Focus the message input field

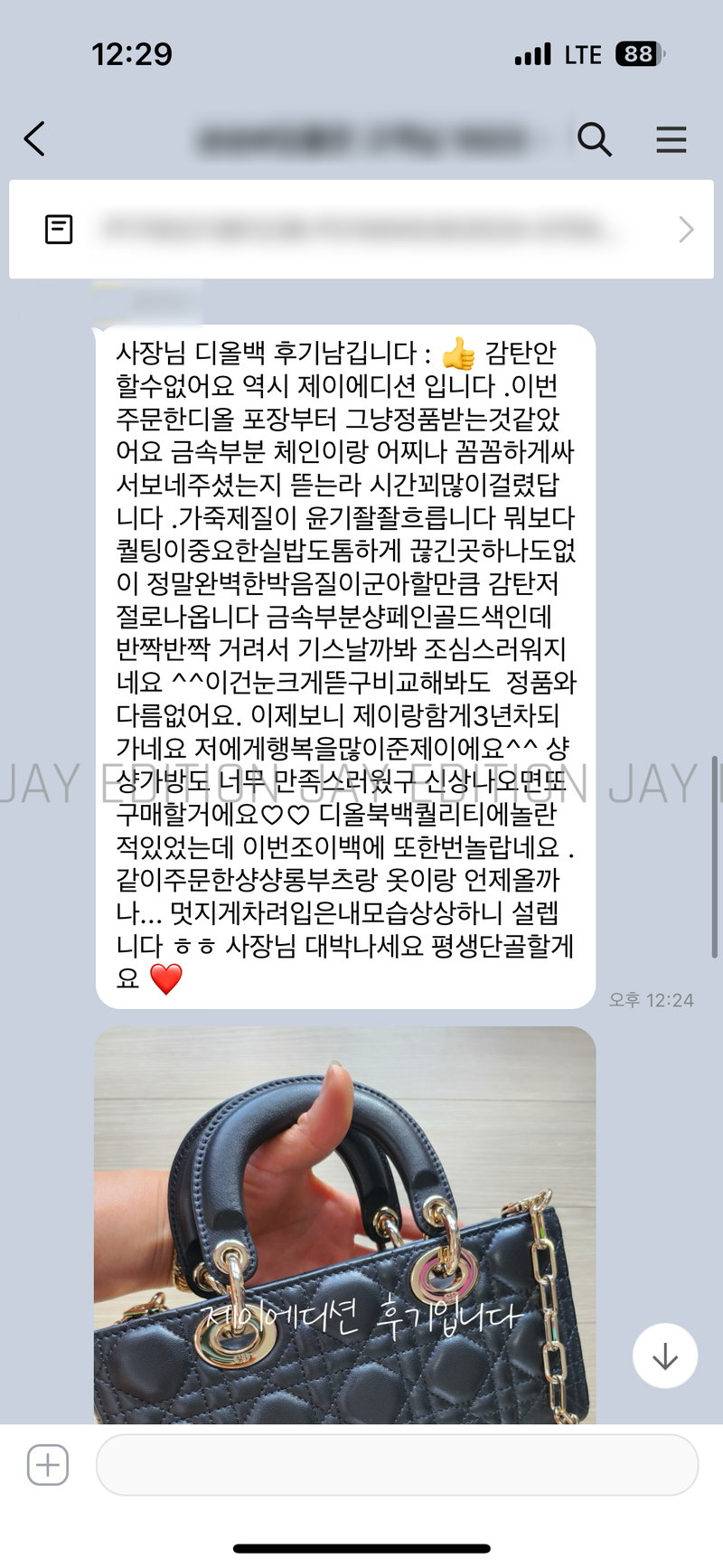[396, 1464]
